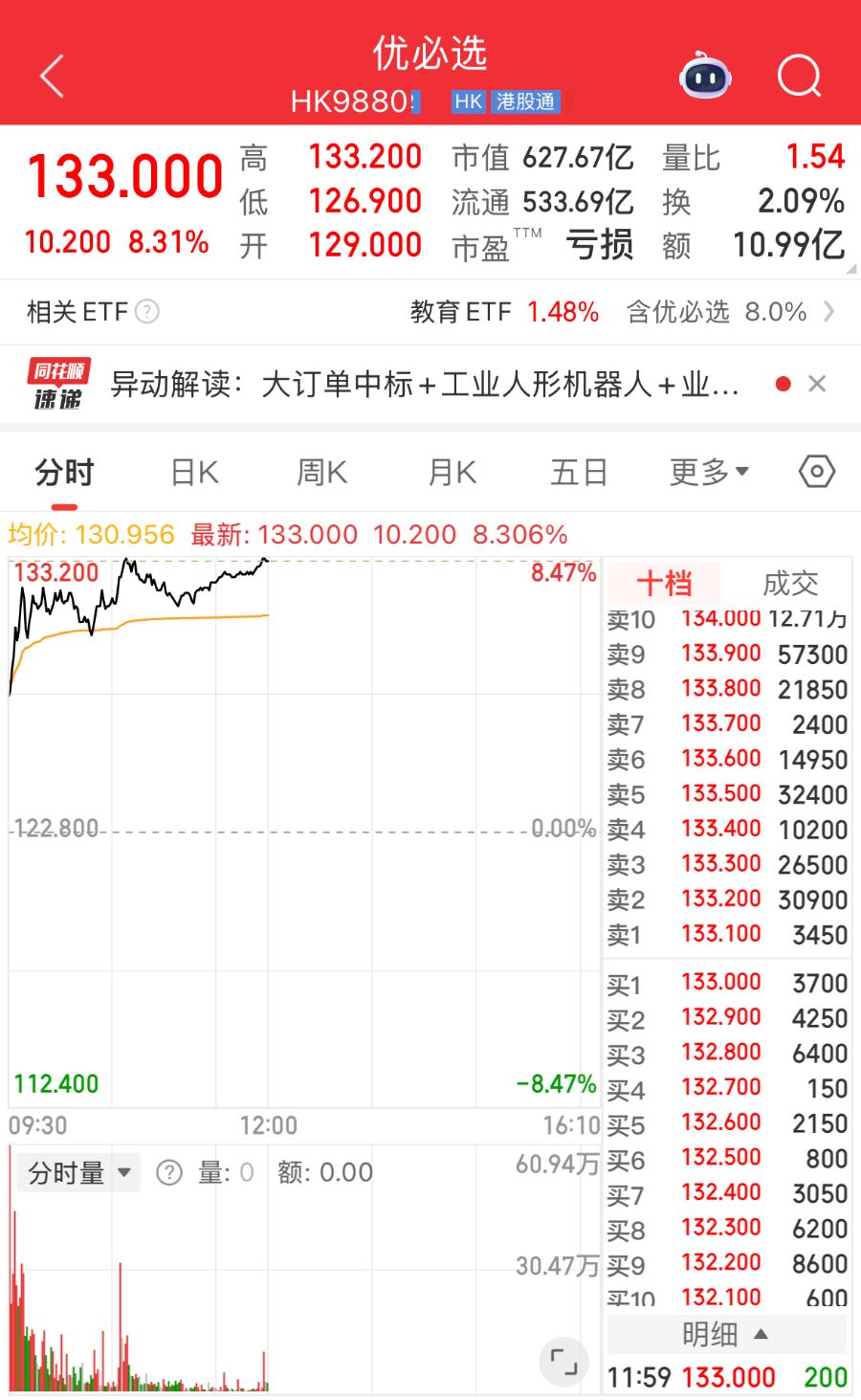Expand the chart to fullscreen
861x1400 pixels.
pos(563,1361)
